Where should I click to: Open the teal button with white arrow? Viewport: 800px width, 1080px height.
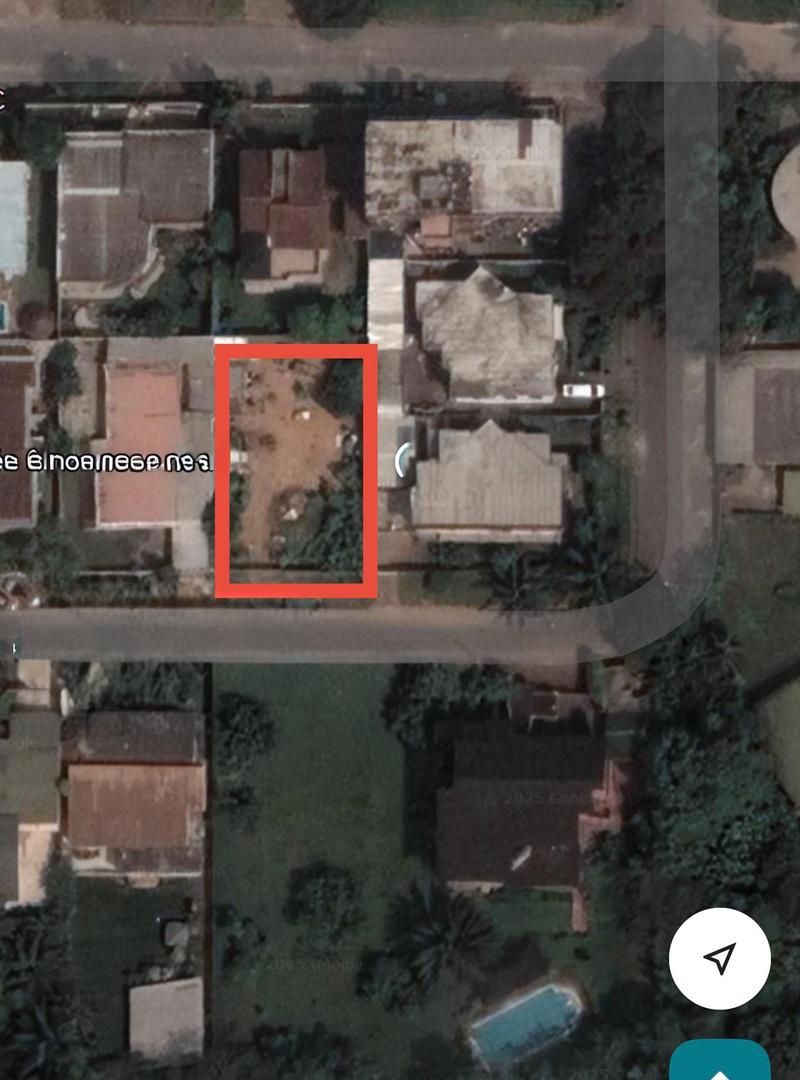(720, 1064)
